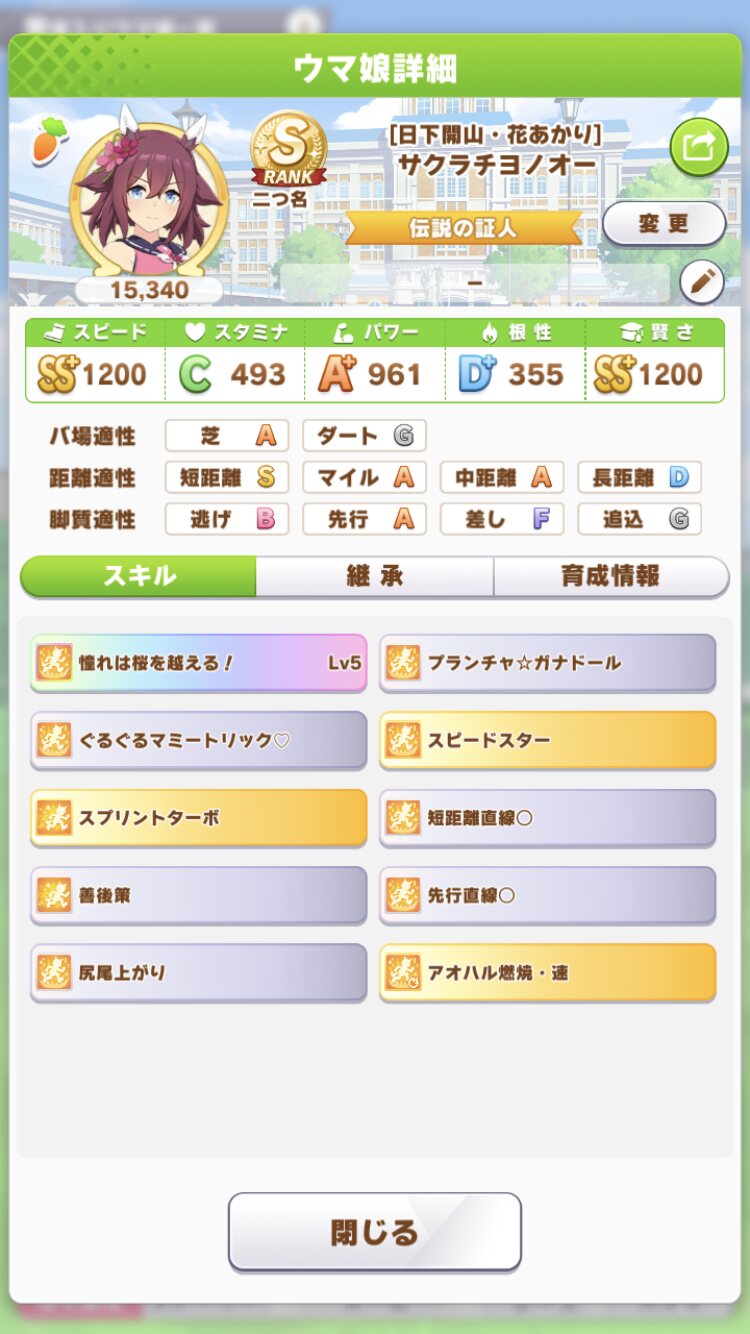Viewport: 750px width, 1334px height.
Task: Select the 先行直線○ skill
Action: [x=547, y=895]
